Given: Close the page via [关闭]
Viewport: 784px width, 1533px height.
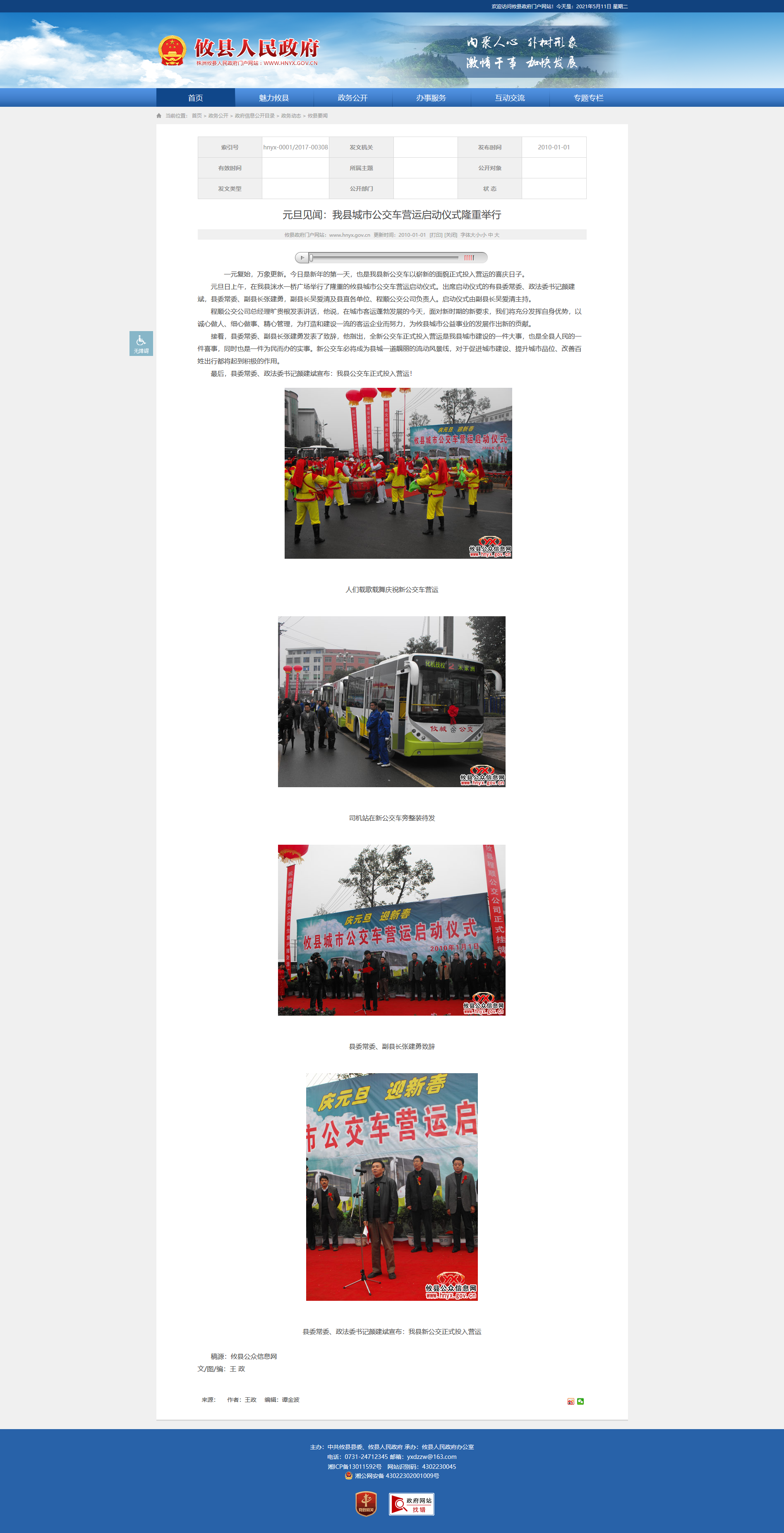Looking at the screenshot, I should (451, 235).
